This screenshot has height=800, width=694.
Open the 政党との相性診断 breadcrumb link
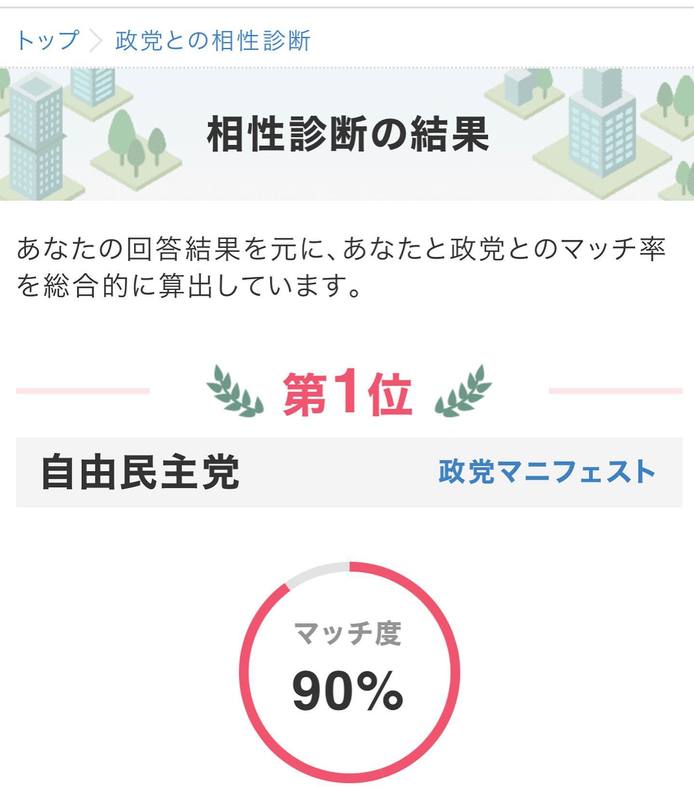point(212,40)
